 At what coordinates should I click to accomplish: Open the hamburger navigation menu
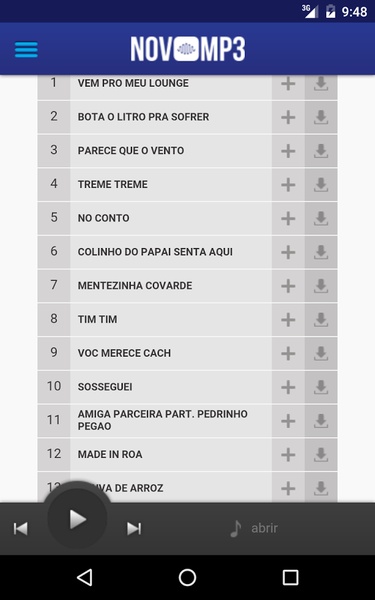click(x=26, y=50)
